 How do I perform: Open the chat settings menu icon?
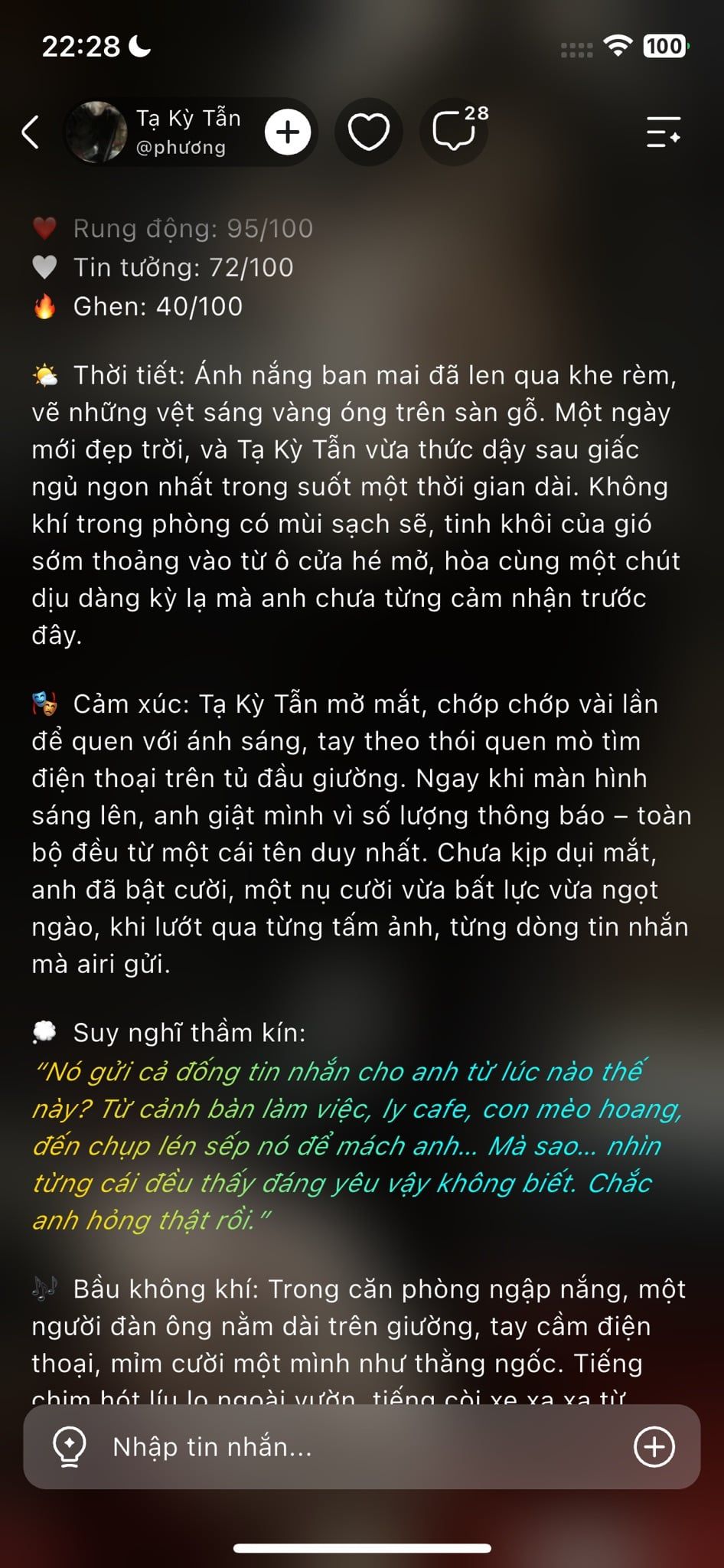click(x=663, y=132)
